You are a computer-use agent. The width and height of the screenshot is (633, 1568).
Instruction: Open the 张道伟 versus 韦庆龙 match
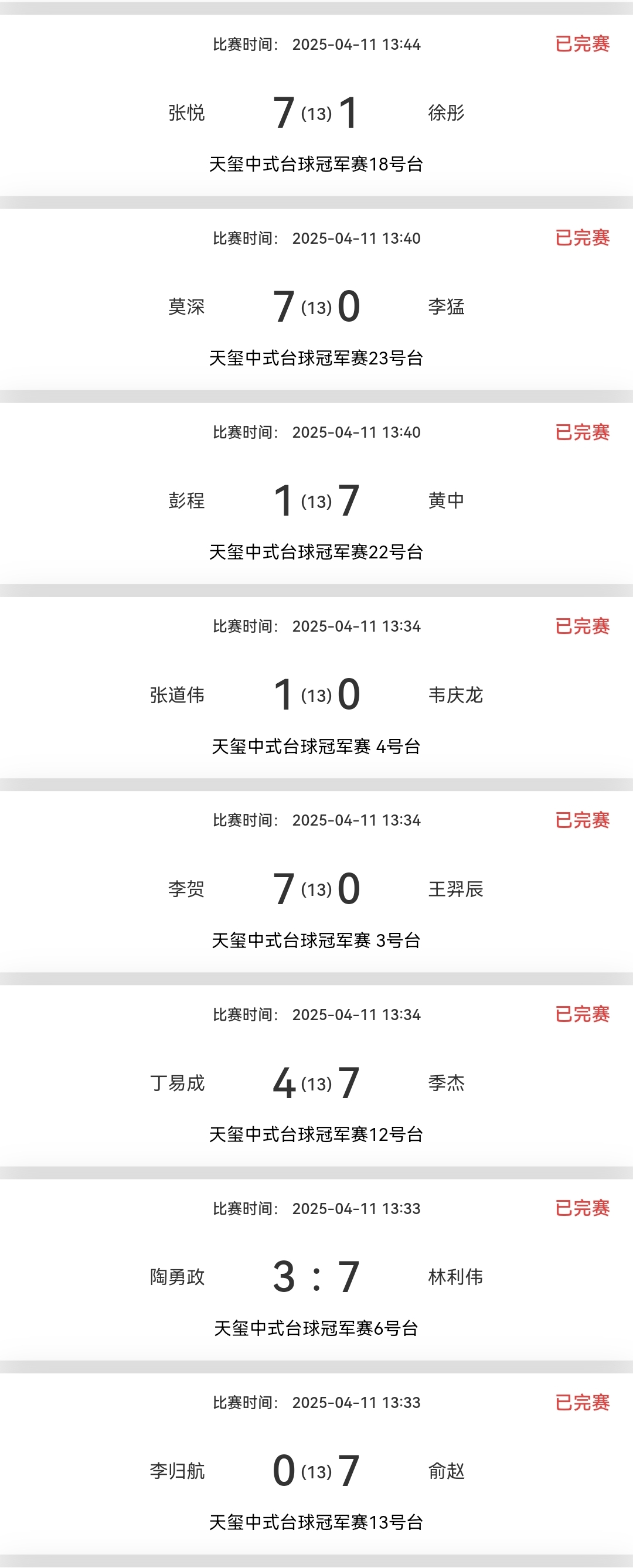316,694
